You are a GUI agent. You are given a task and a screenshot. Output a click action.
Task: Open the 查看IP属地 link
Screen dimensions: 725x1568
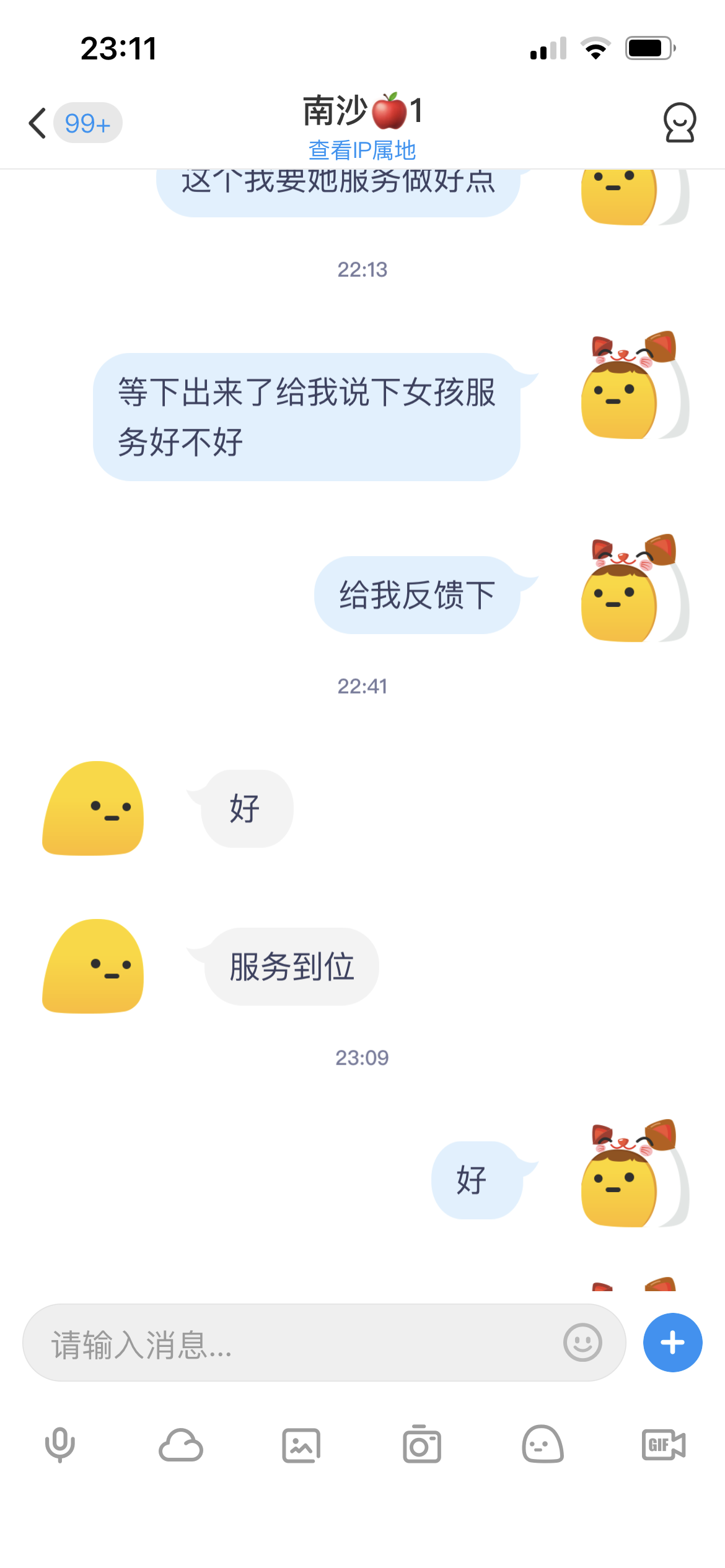[362, 149]
